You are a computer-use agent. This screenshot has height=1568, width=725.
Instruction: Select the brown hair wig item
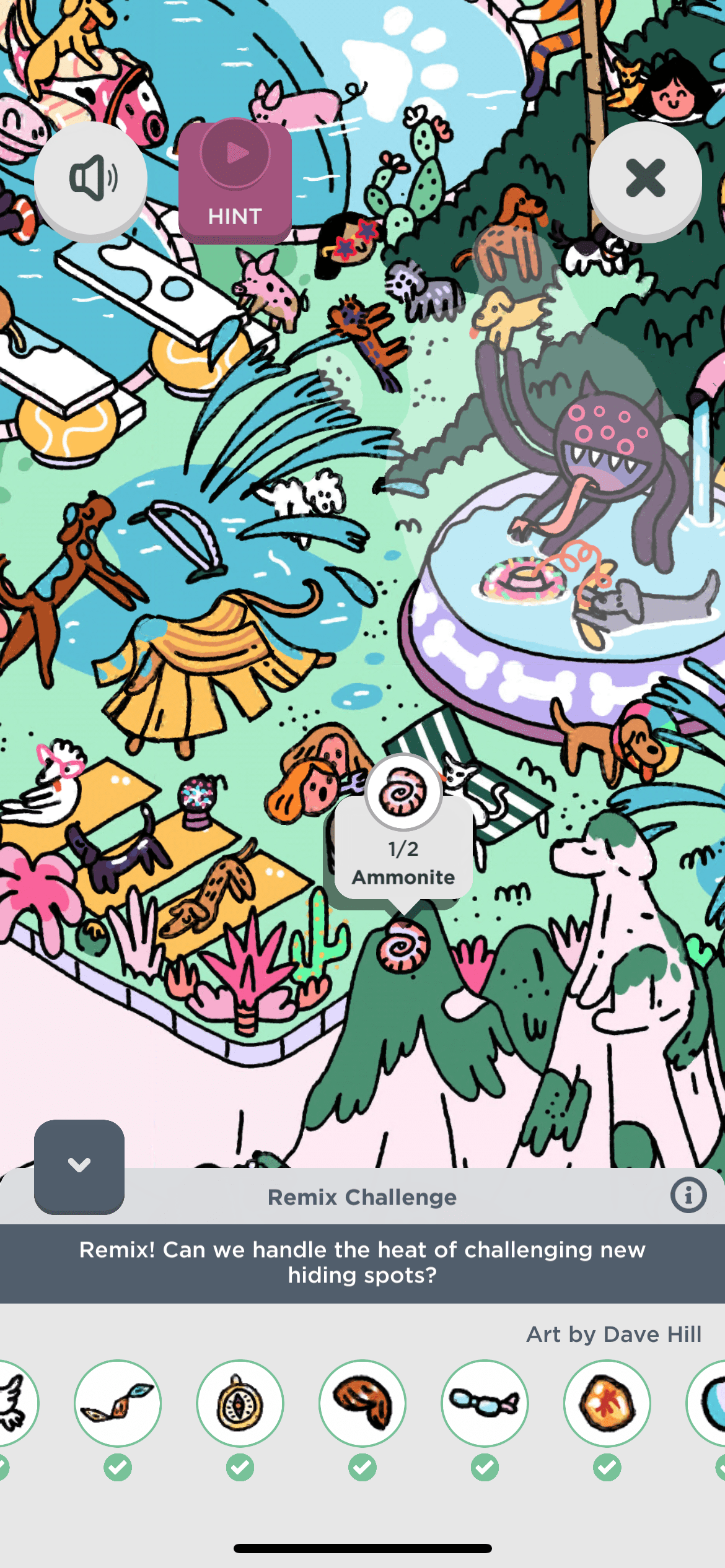362,1403
